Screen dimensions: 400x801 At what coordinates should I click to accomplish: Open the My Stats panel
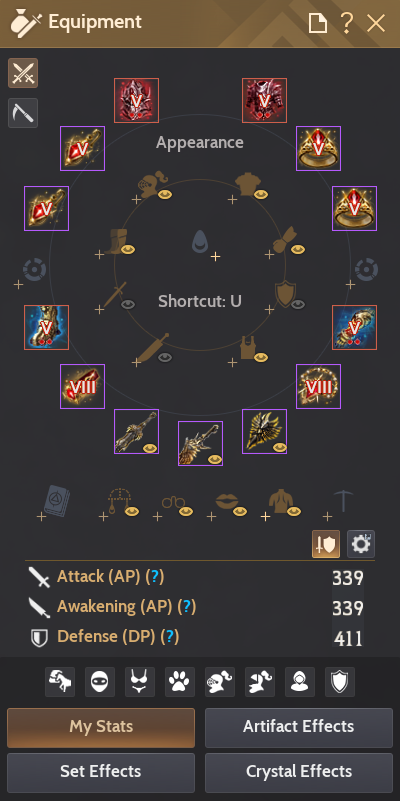tap(101, 727)
